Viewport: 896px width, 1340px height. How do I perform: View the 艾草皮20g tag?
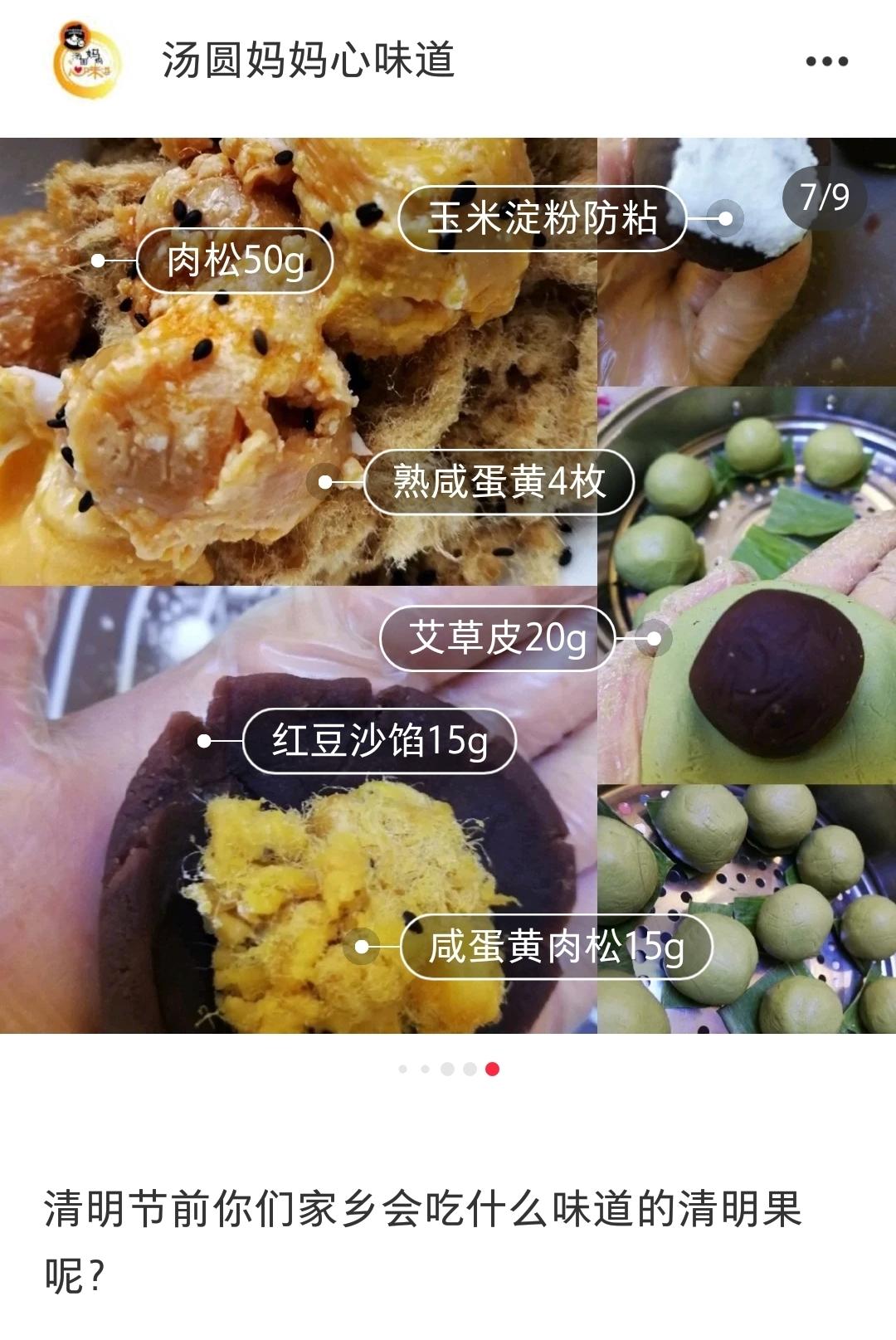(497, 638)
